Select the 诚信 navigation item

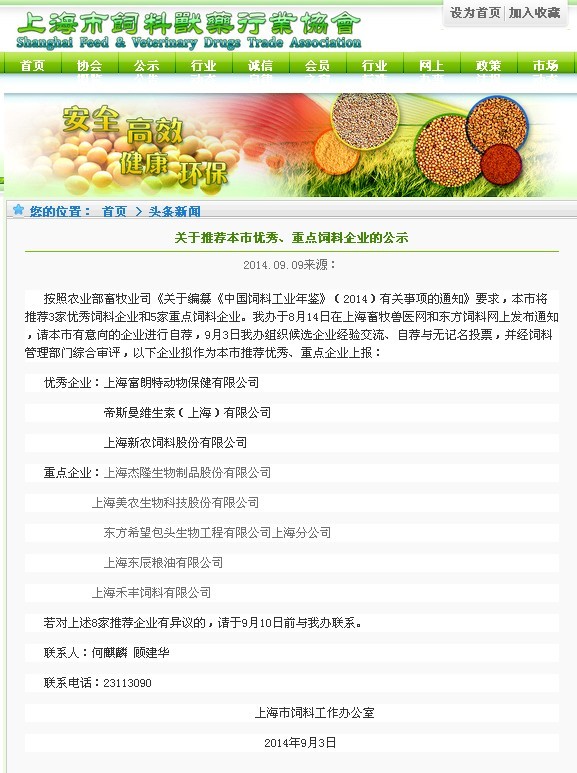point(260,66)
